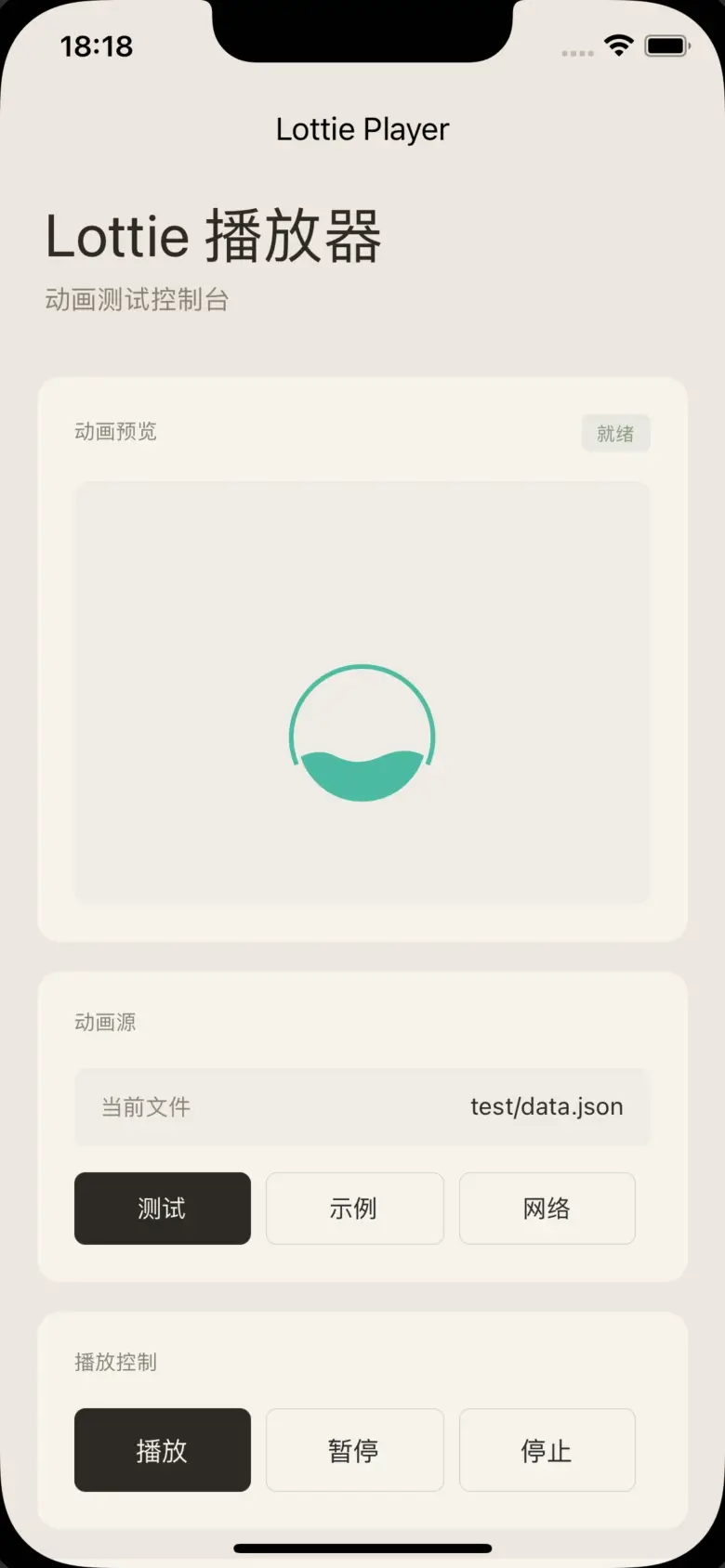Stop the animation with 停止
Viewport: 725px width, 1568px height.
tap(547, 1449)
